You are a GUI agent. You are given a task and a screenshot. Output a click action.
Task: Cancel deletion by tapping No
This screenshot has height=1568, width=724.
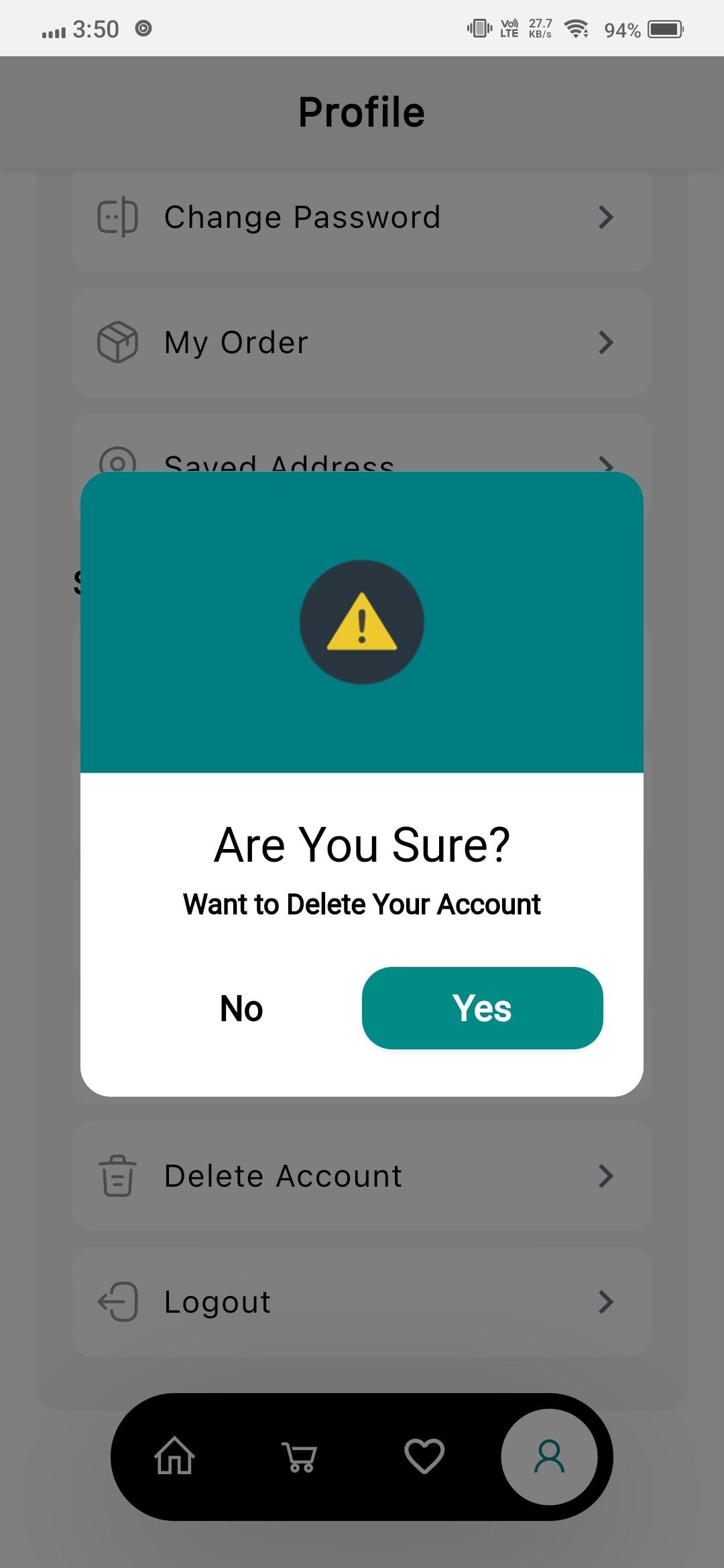pos(241,1008)
